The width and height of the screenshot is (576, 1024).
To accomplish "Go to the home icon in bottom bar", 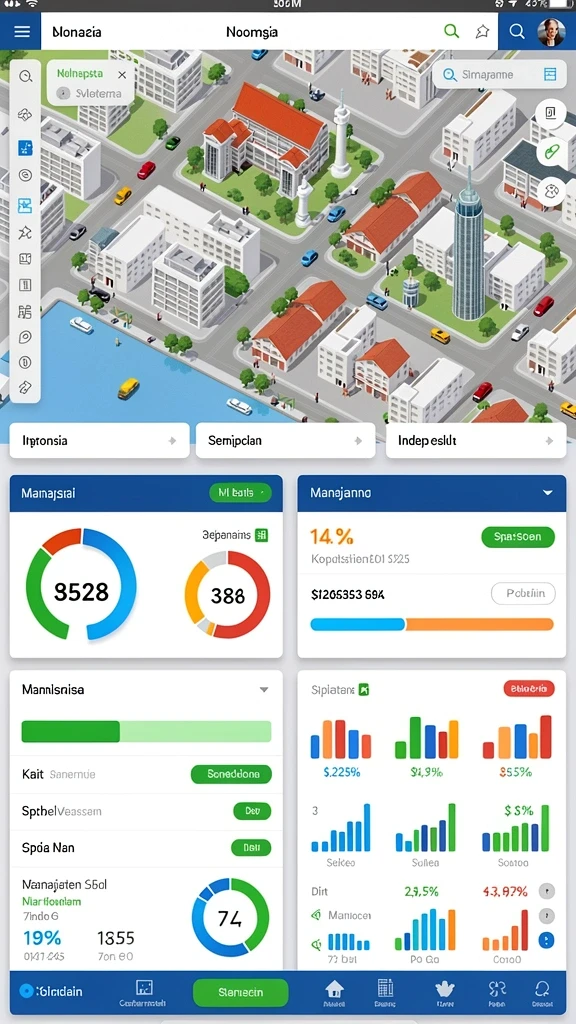I will tap(334, 992).
